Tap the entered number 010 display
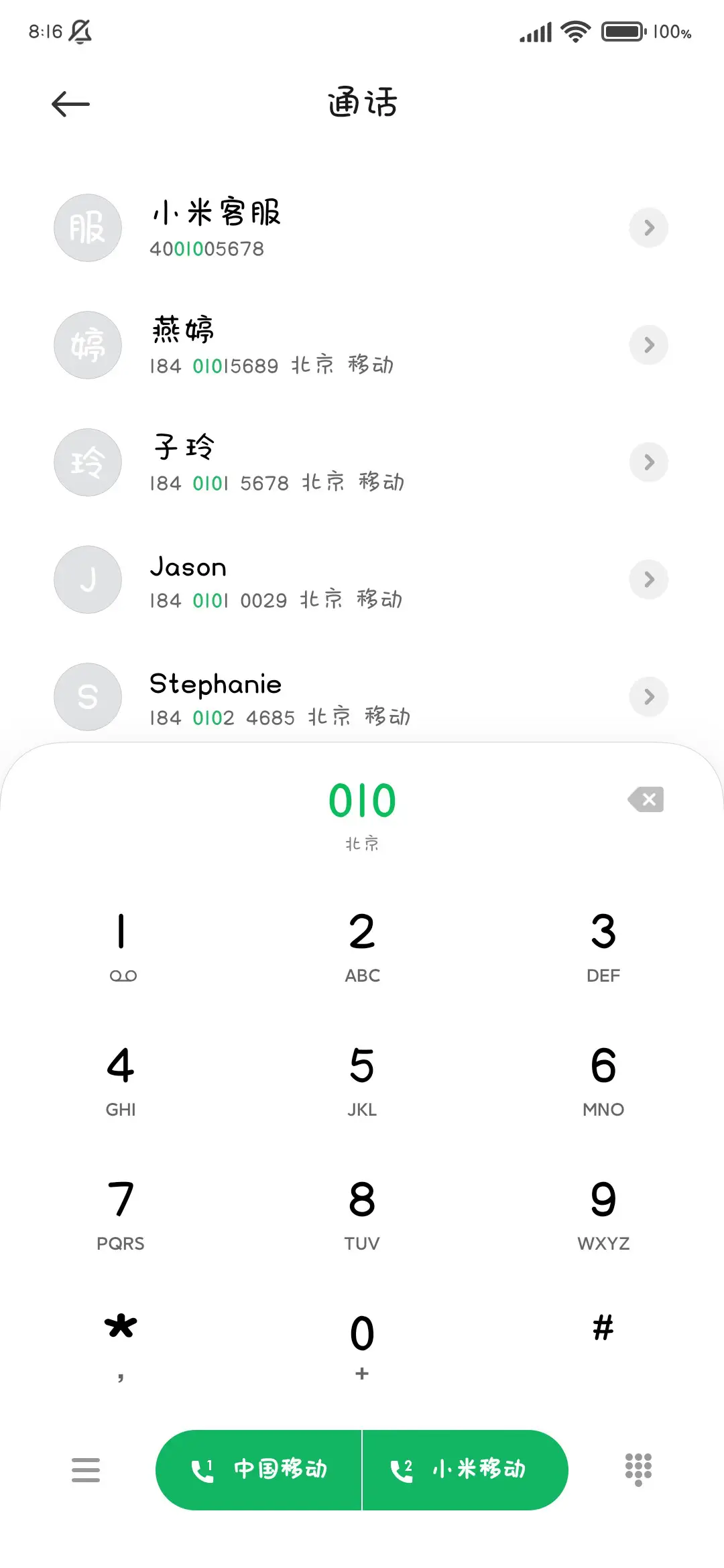This screenshot has height=1568, width=724. tap(362, 799)
